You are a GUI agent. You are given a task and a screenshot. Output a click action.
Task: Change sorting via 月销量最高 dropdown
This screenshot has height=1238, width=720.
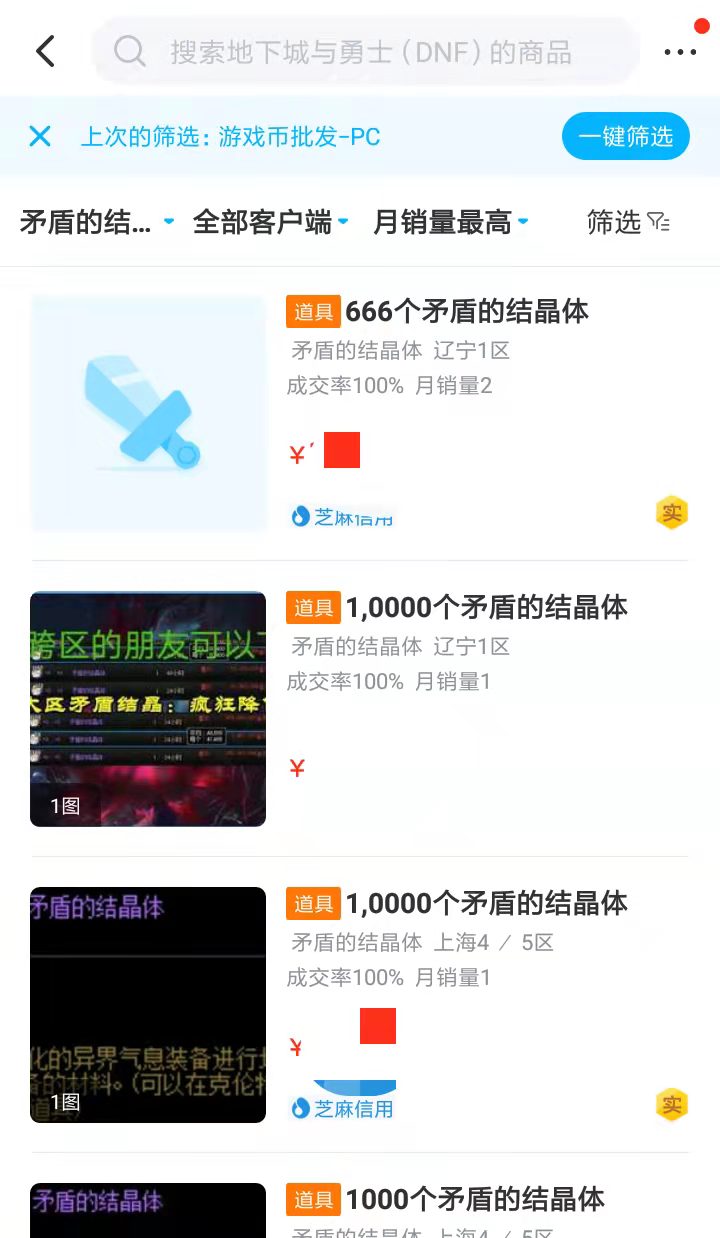450,222
